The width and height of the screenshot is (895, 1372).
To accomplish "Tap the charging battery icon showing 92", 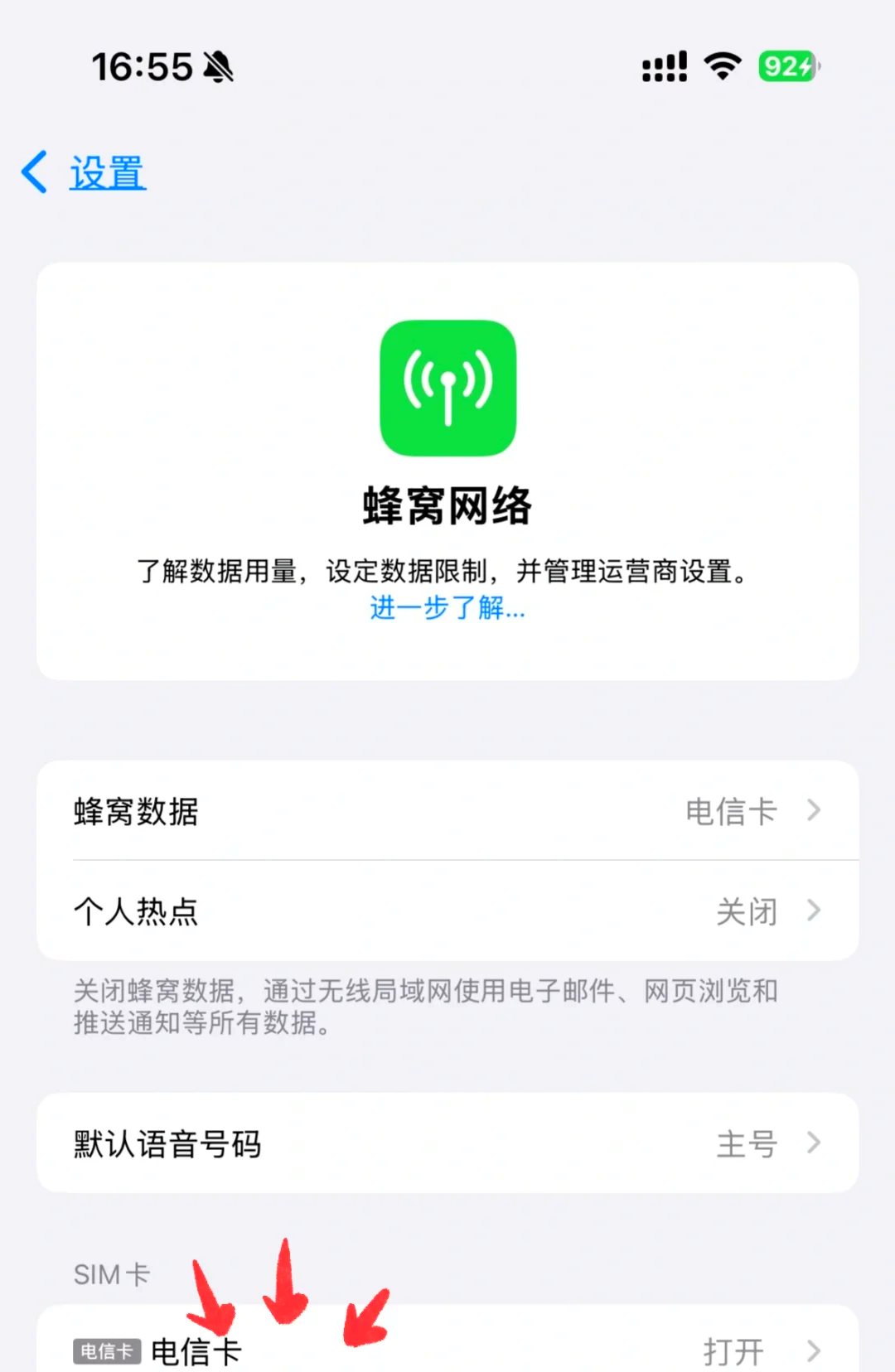I will coord(786,66).
